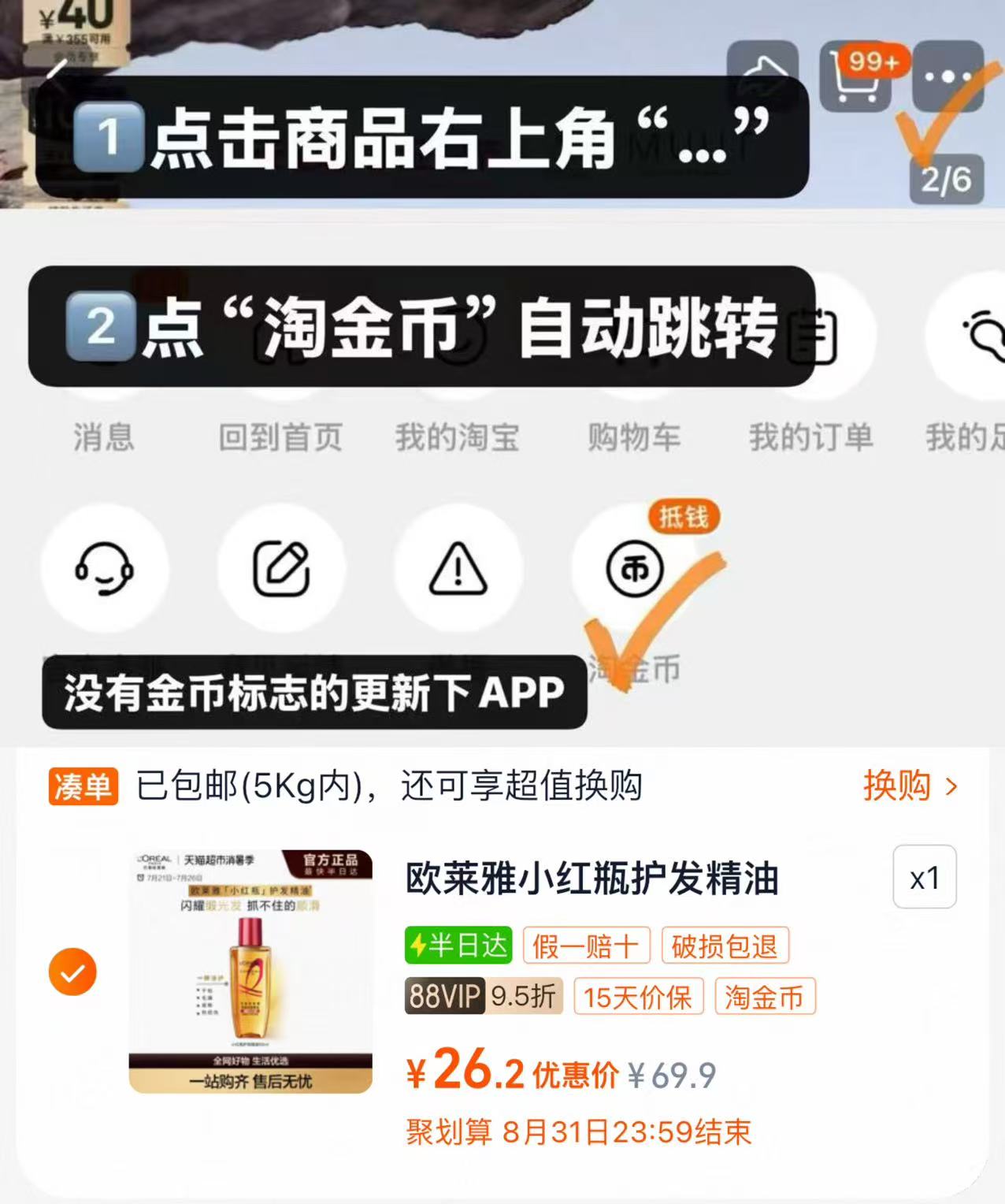Uncheck the L'Oréal product selection checkbox
1005x1204 pixels.
71,972
